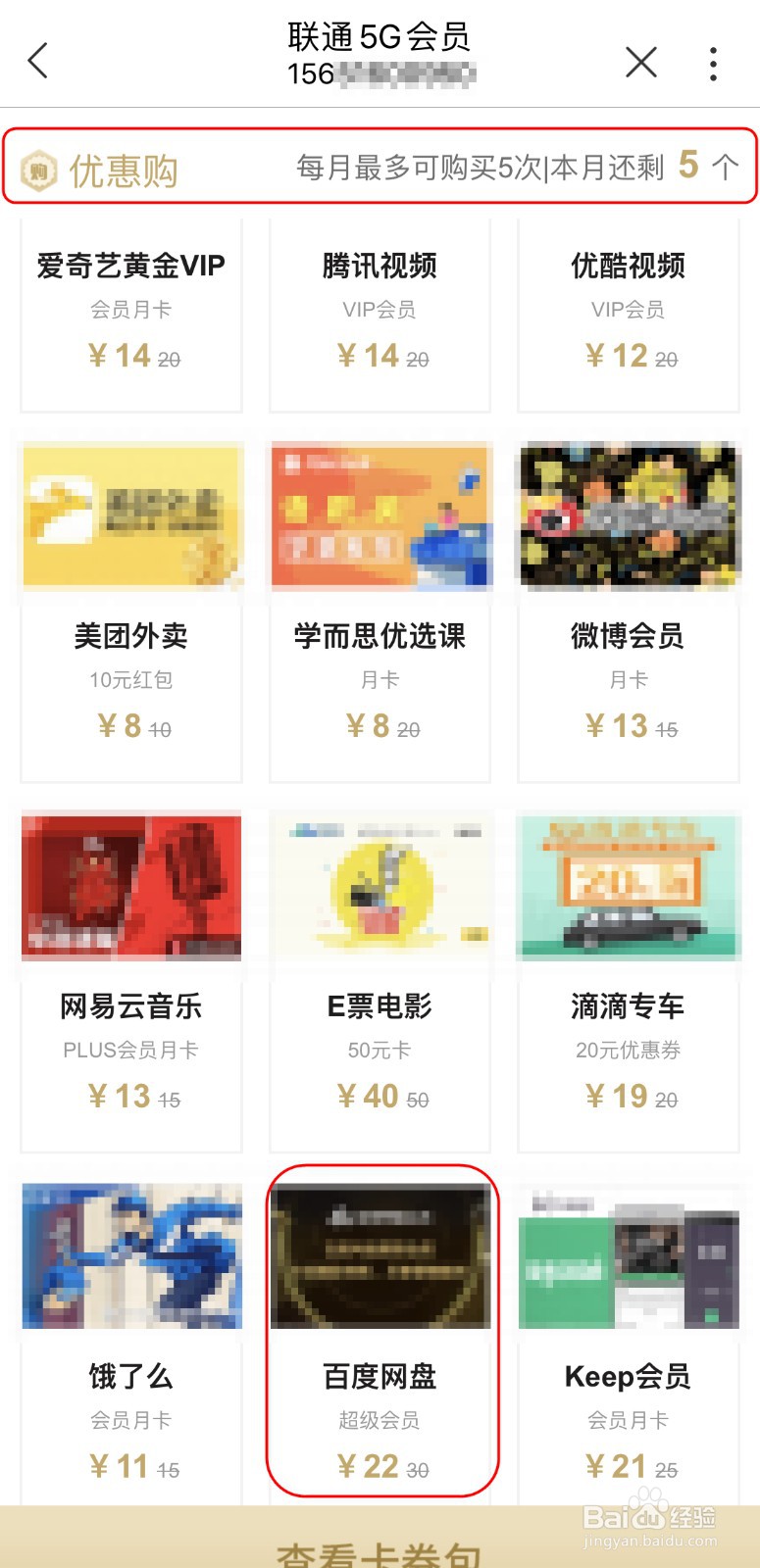Select the 滴滴专车 20元优惠券 deal
Image resolution: width=760 pixels, height=1568 pixels.
pos(627,980)
